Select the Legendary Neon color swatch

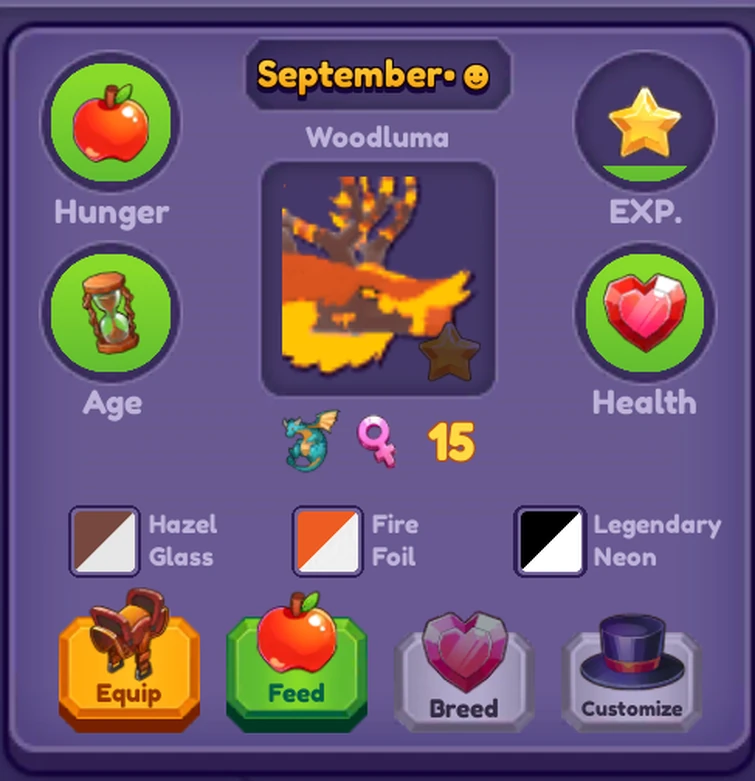click(550, 541)
